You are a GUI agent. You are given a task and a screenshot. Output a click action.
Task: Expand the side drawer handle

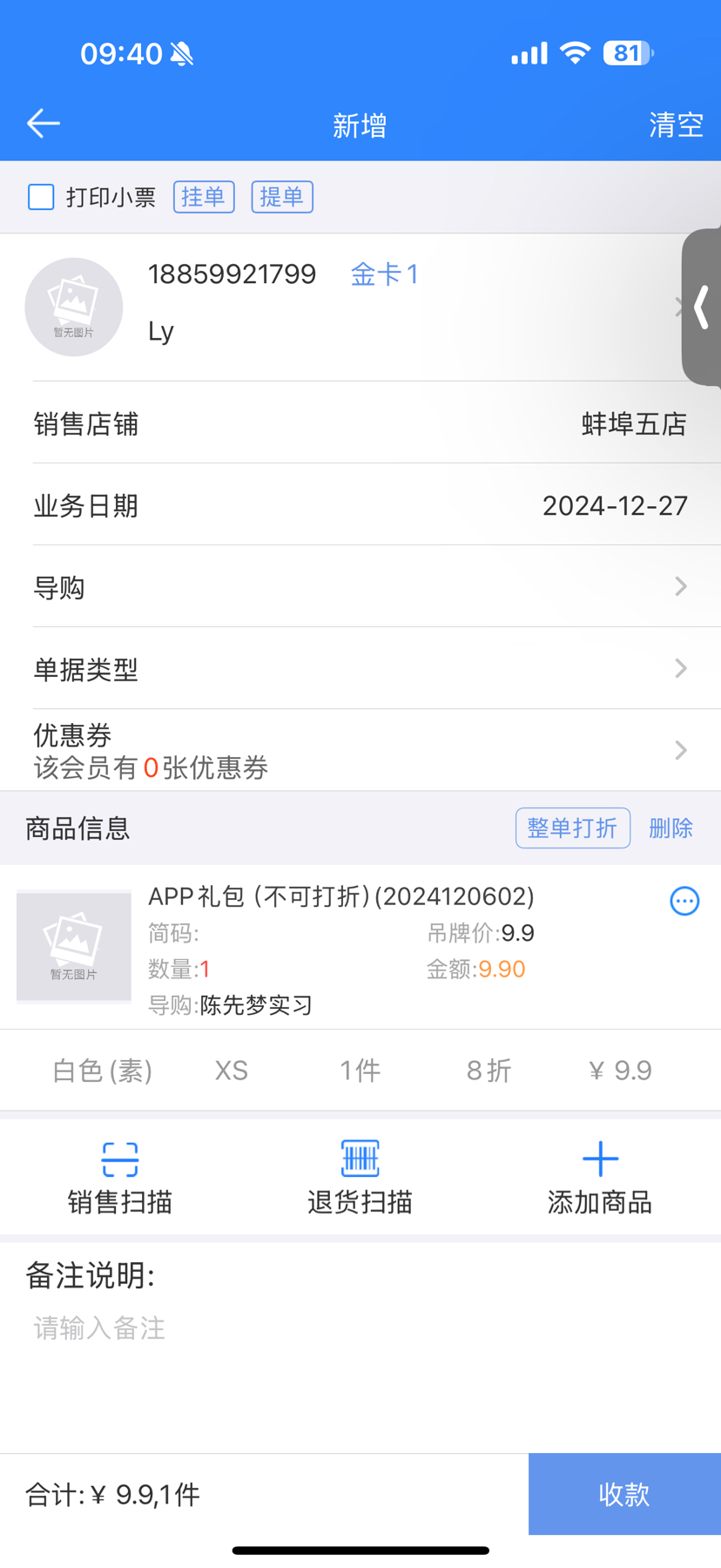(x=702, y=307)
